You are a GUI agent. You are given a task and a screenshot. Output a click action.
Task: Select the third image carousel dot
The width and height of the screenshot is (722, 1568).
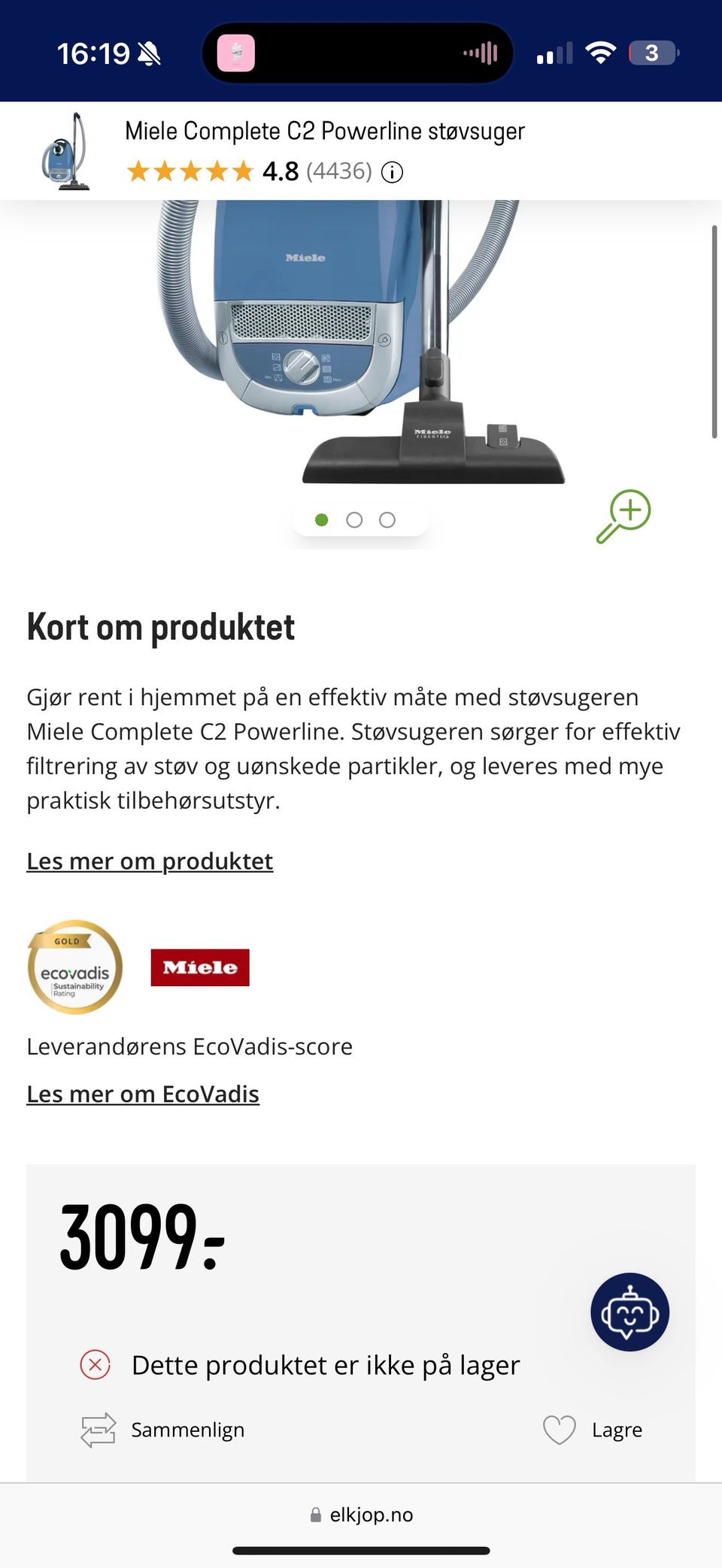[387, 519]
